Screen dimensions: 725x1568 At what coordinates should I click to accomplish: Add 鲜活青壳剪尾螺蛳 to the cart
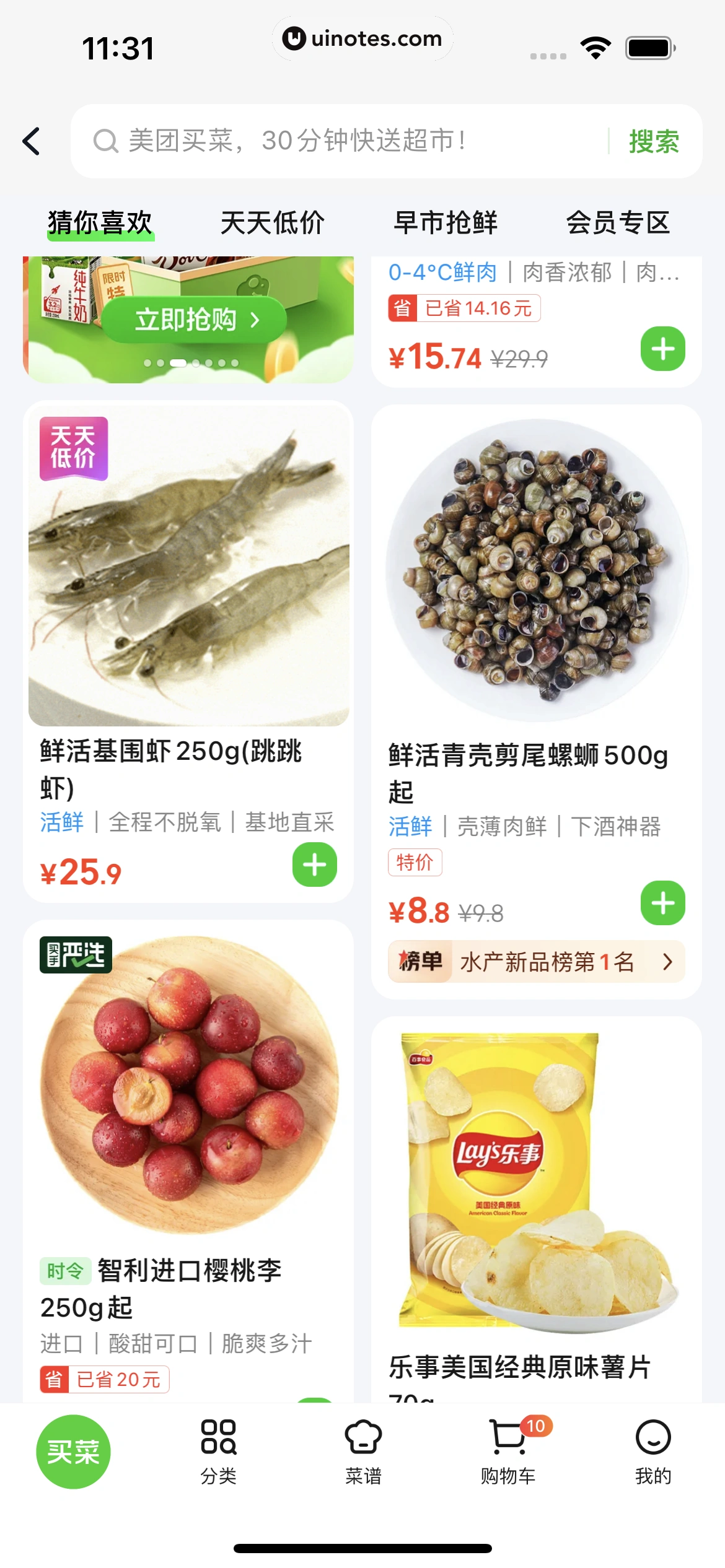pos(662,903)
